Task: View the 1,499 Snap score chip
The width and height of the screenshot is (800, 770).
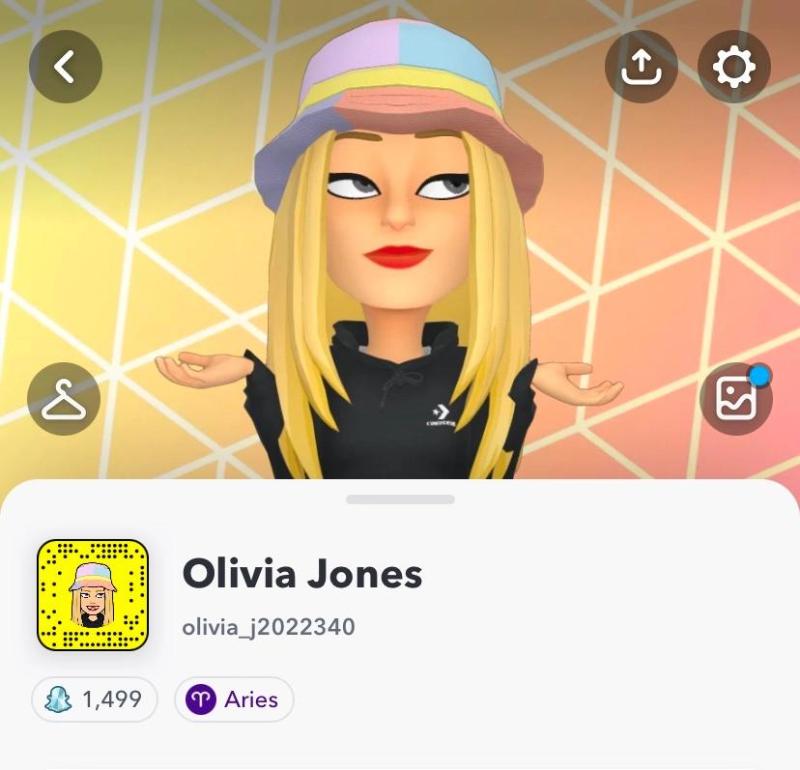Action: pyautogui.click(x=95, y=699)
